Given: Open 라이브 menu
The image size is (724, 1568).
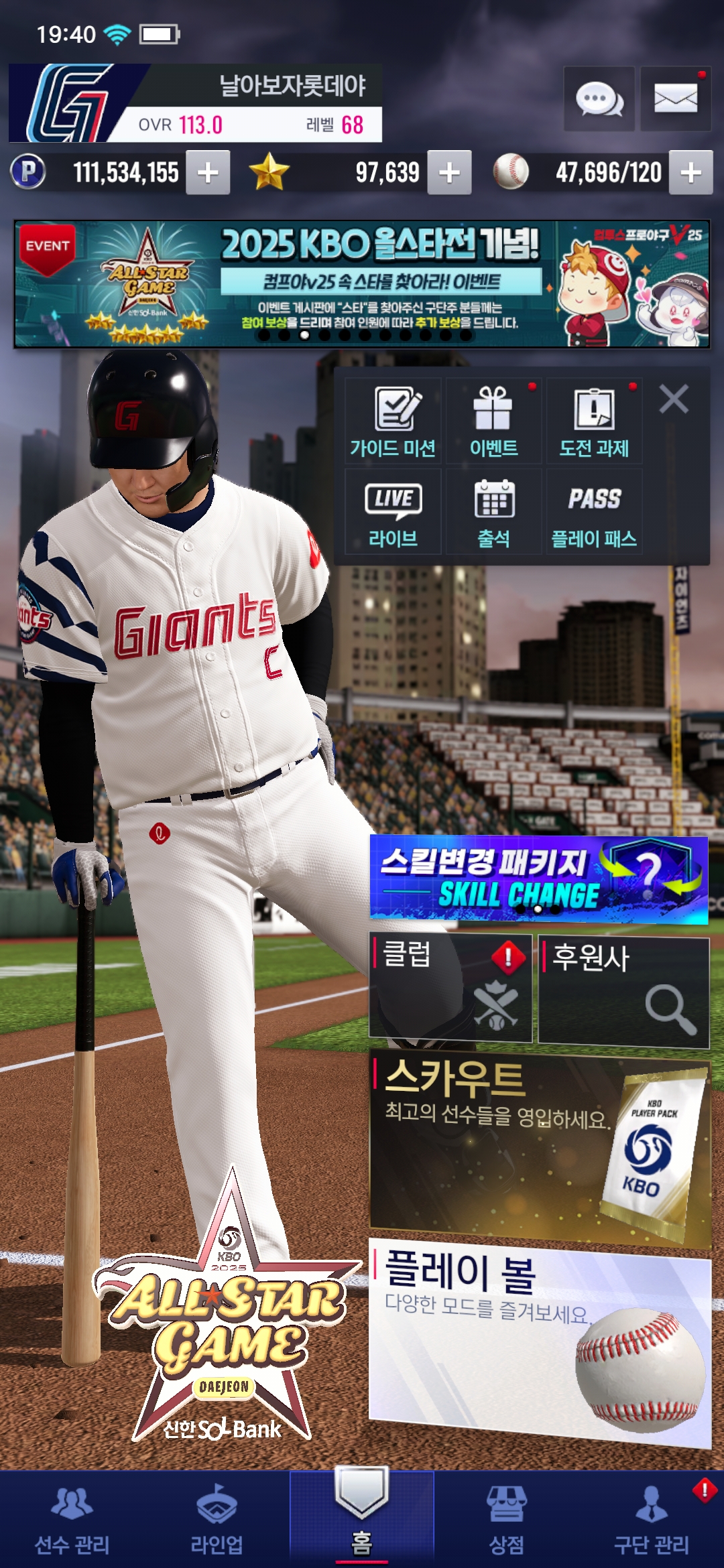Looking at the screenshot, I should (393, 512).
